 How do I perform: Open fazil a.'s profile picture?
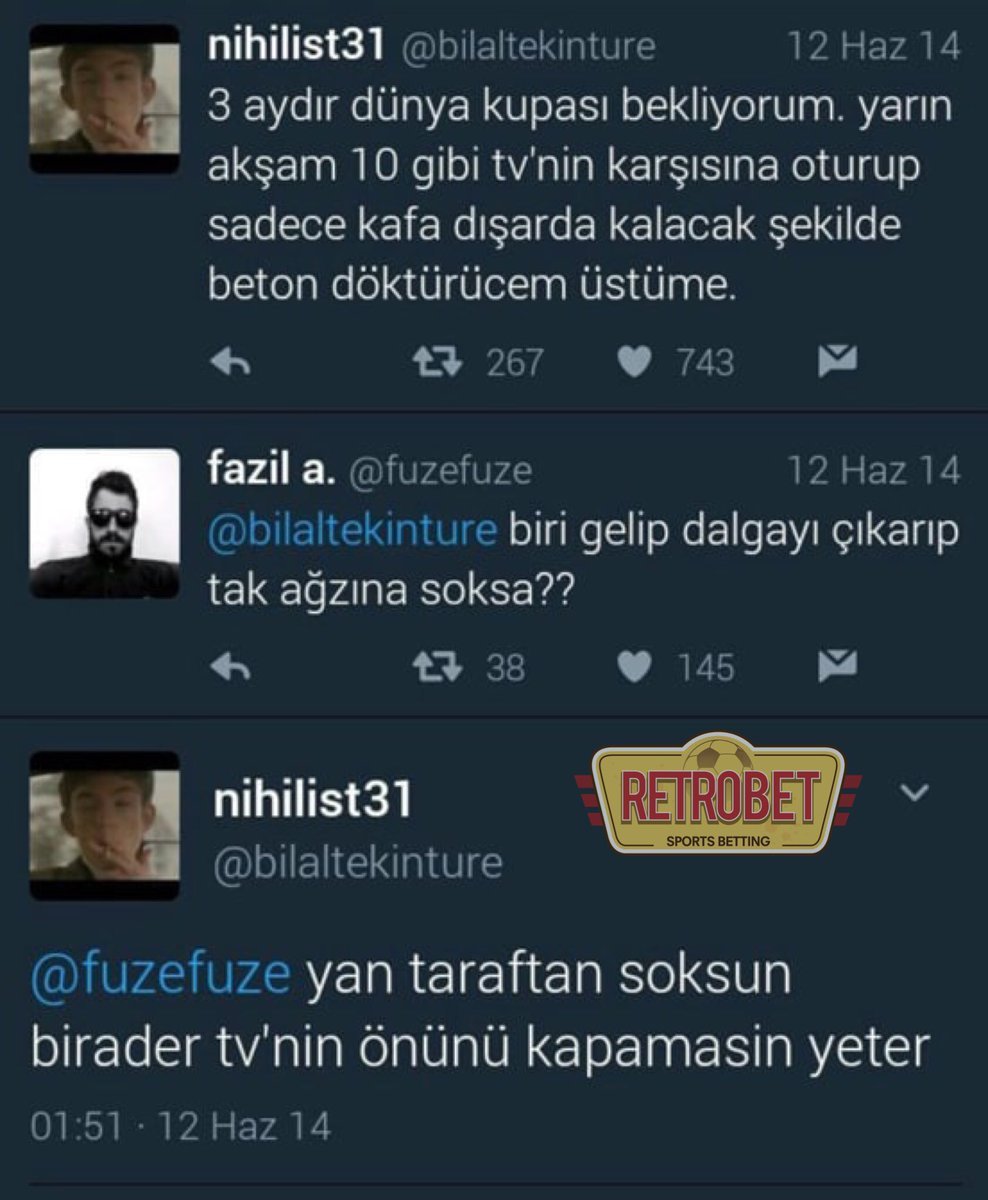[x=104, y=523]
